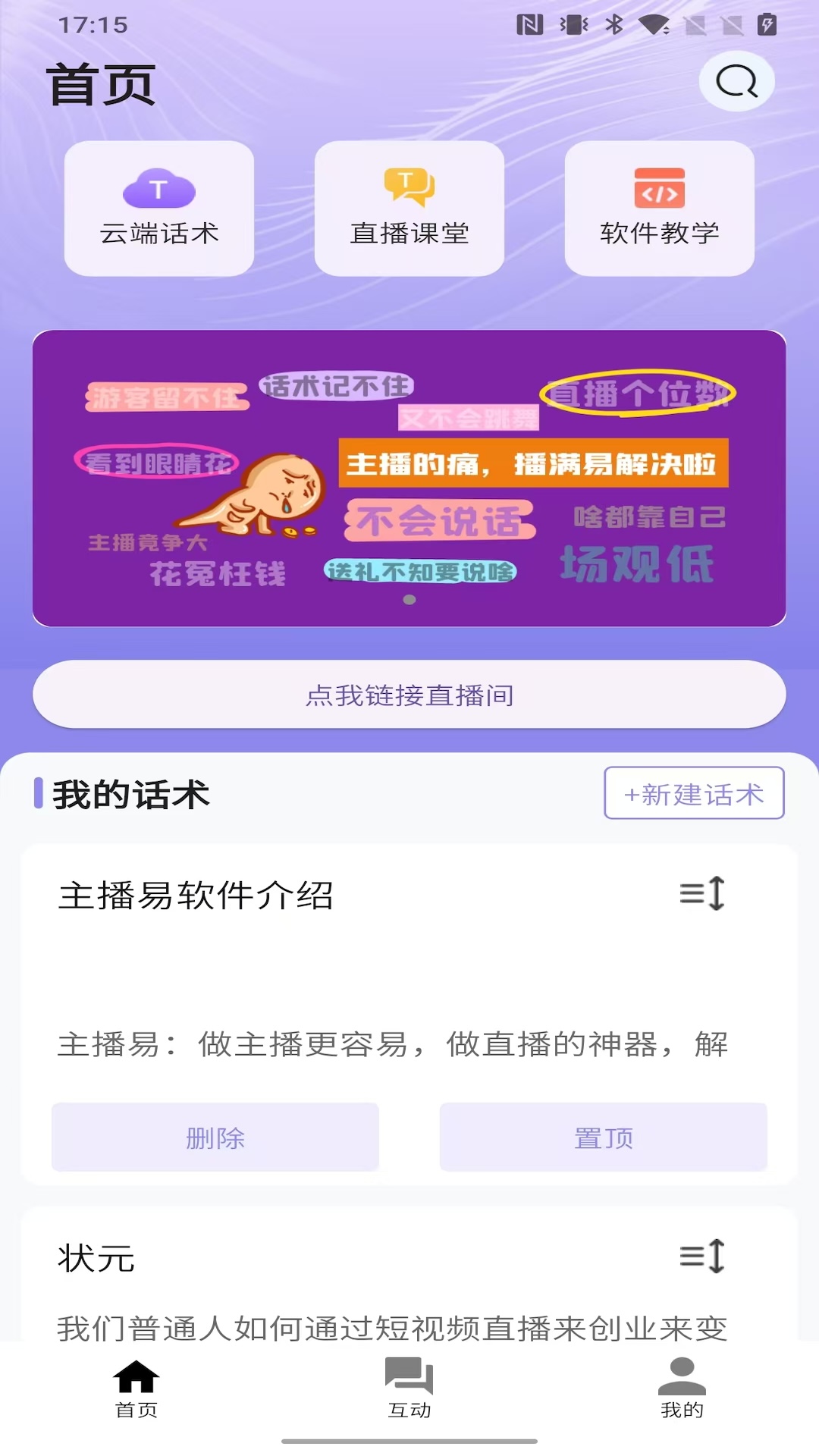The height and width of the screenshot is (1456, 819).
Task: Tap the carousel page indicator dot
Action: pyautogui.click(x=409, y=601)
